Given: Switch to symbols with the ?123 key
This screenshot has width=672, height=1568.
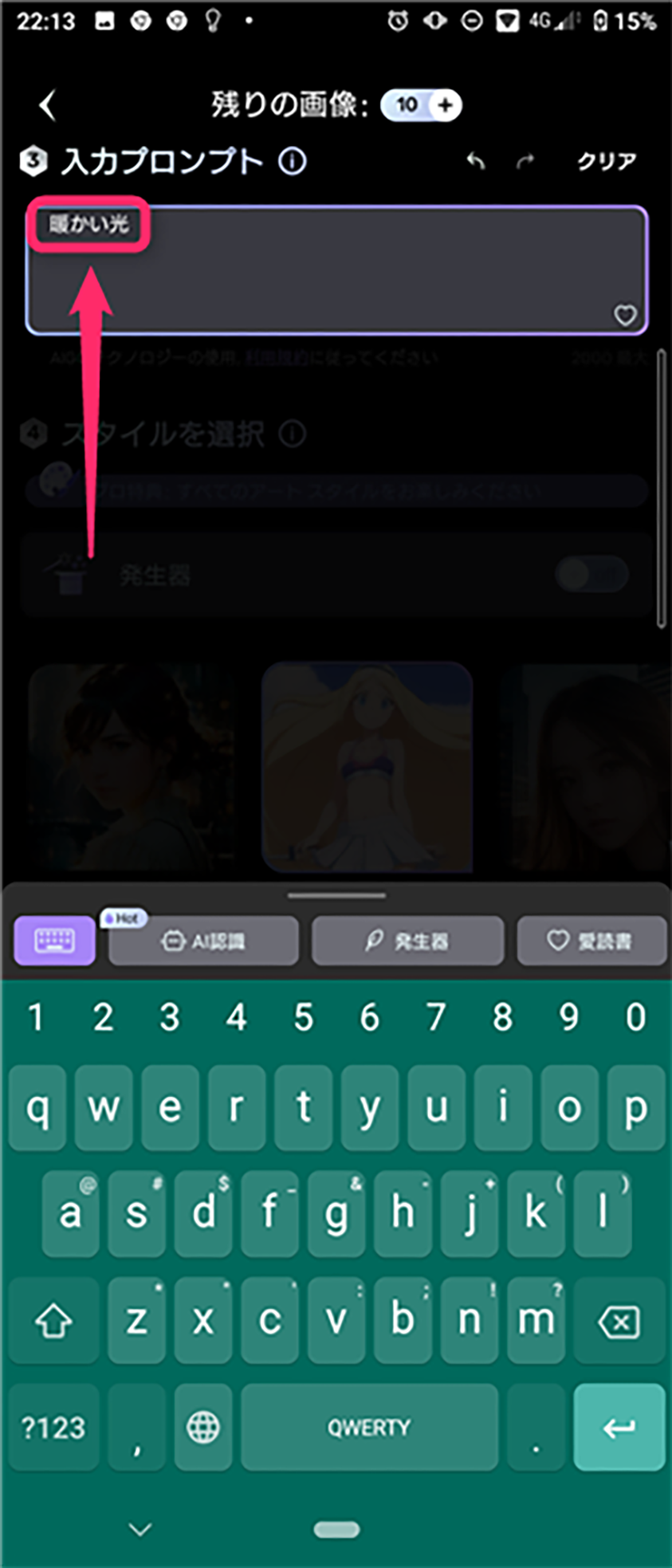Looking at the screenshot, I should click(53, 1427).
